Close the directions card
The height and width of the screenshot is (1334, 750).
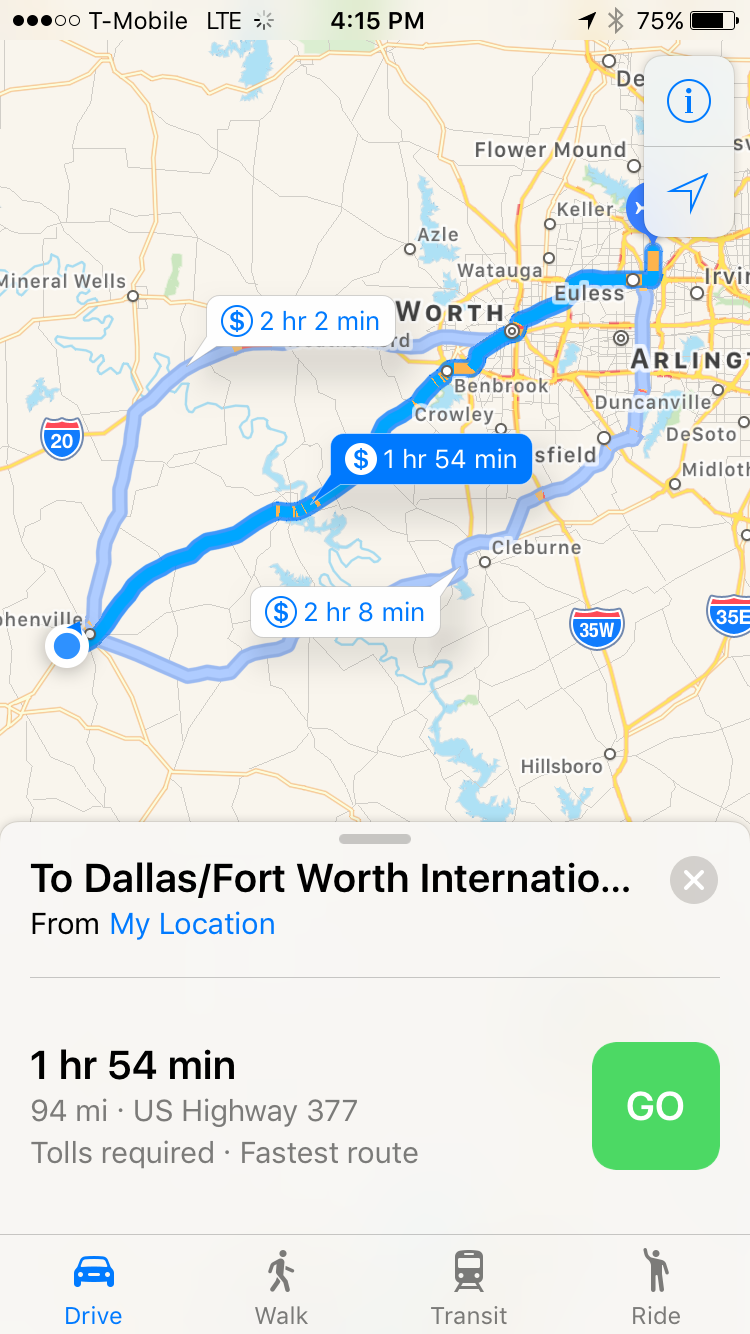(694, 880)
